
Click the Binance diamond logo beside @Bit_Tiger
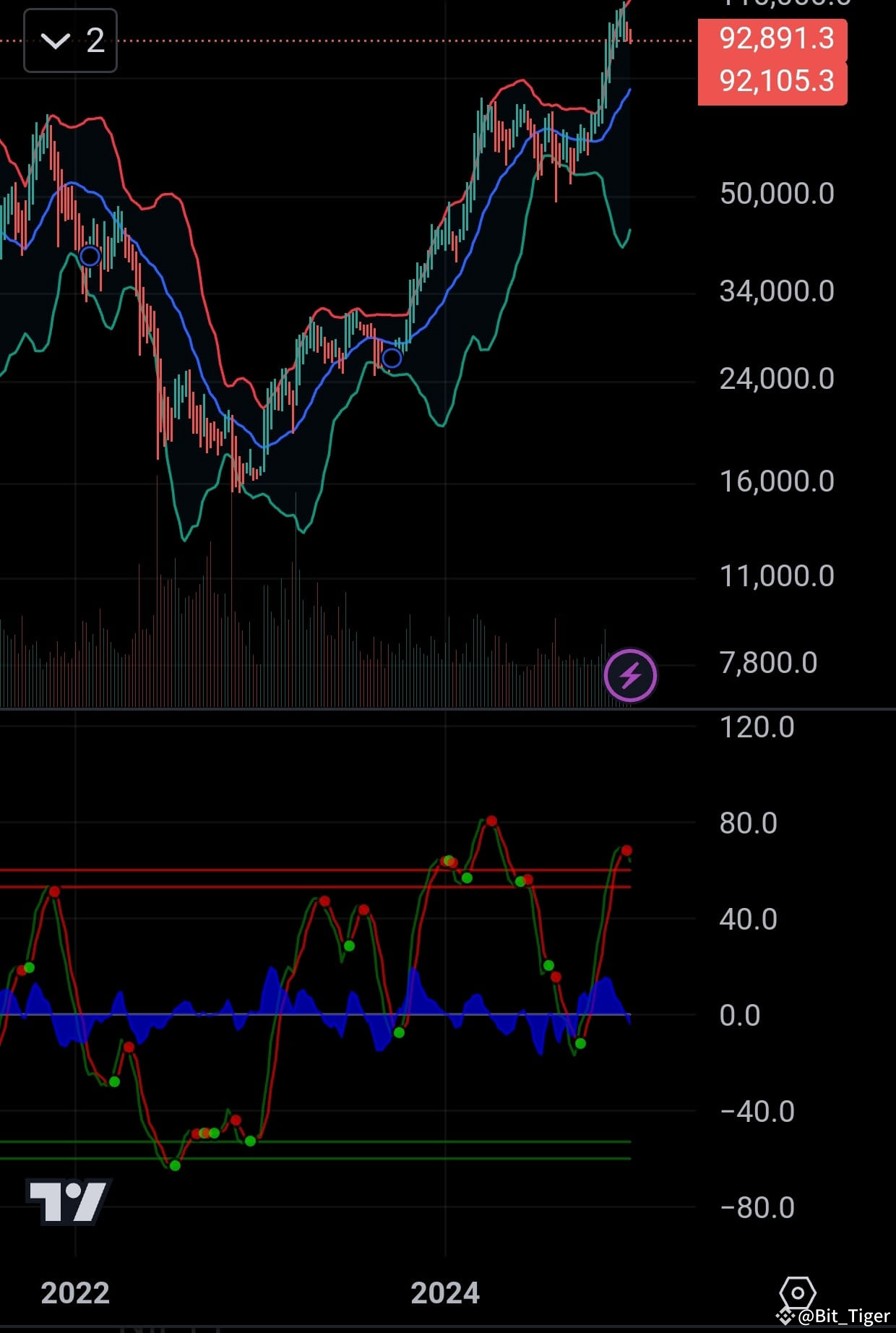pos(785,1316)
